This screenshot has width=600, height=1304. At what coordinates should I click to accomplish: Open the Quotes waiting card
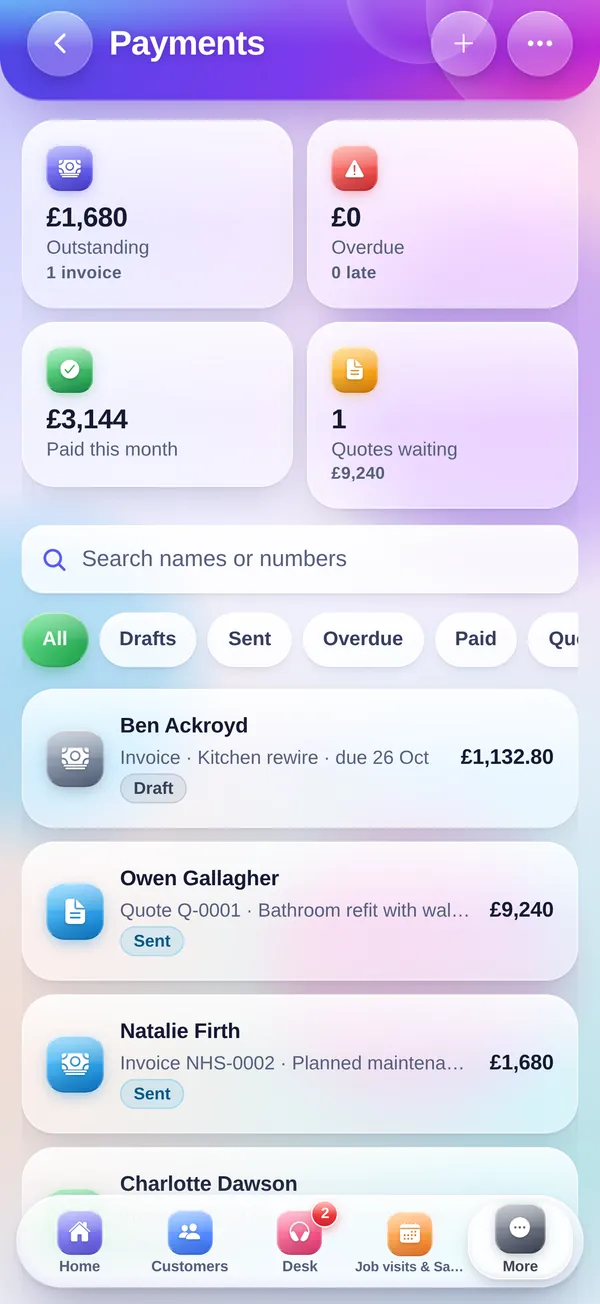coord(442,415)
